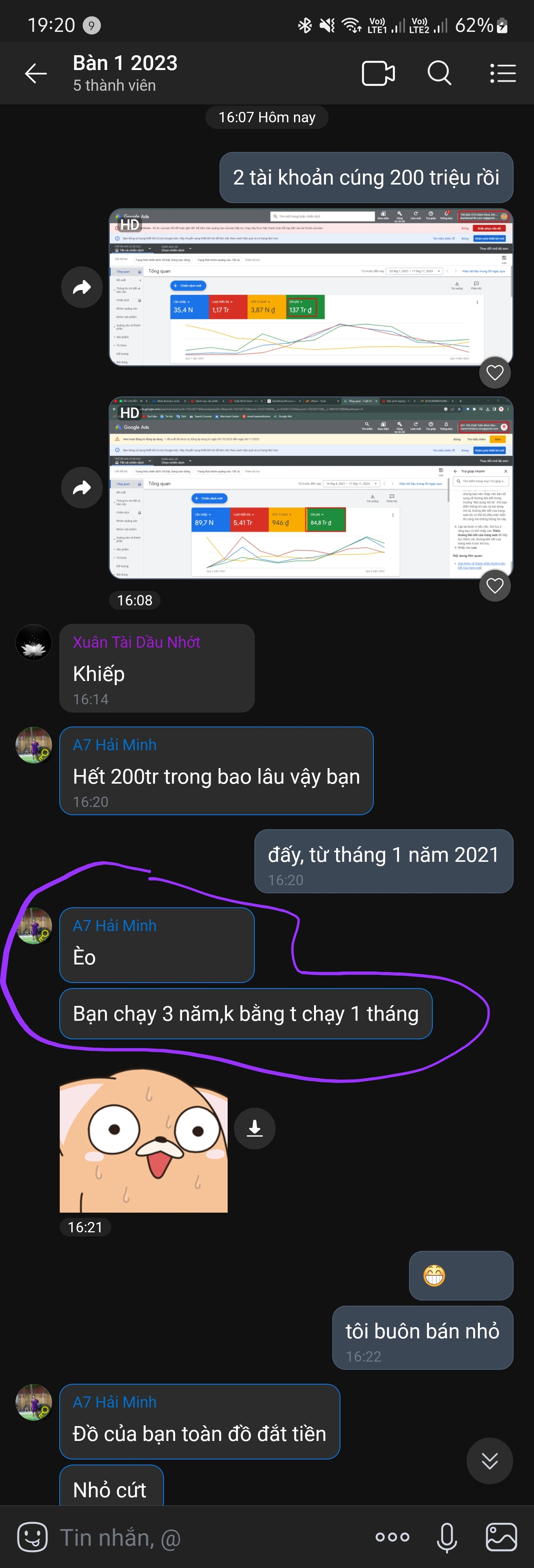Jump to the latest messages
The height and width of the screenshot is (1568, 534).
tap(489, 1461)
